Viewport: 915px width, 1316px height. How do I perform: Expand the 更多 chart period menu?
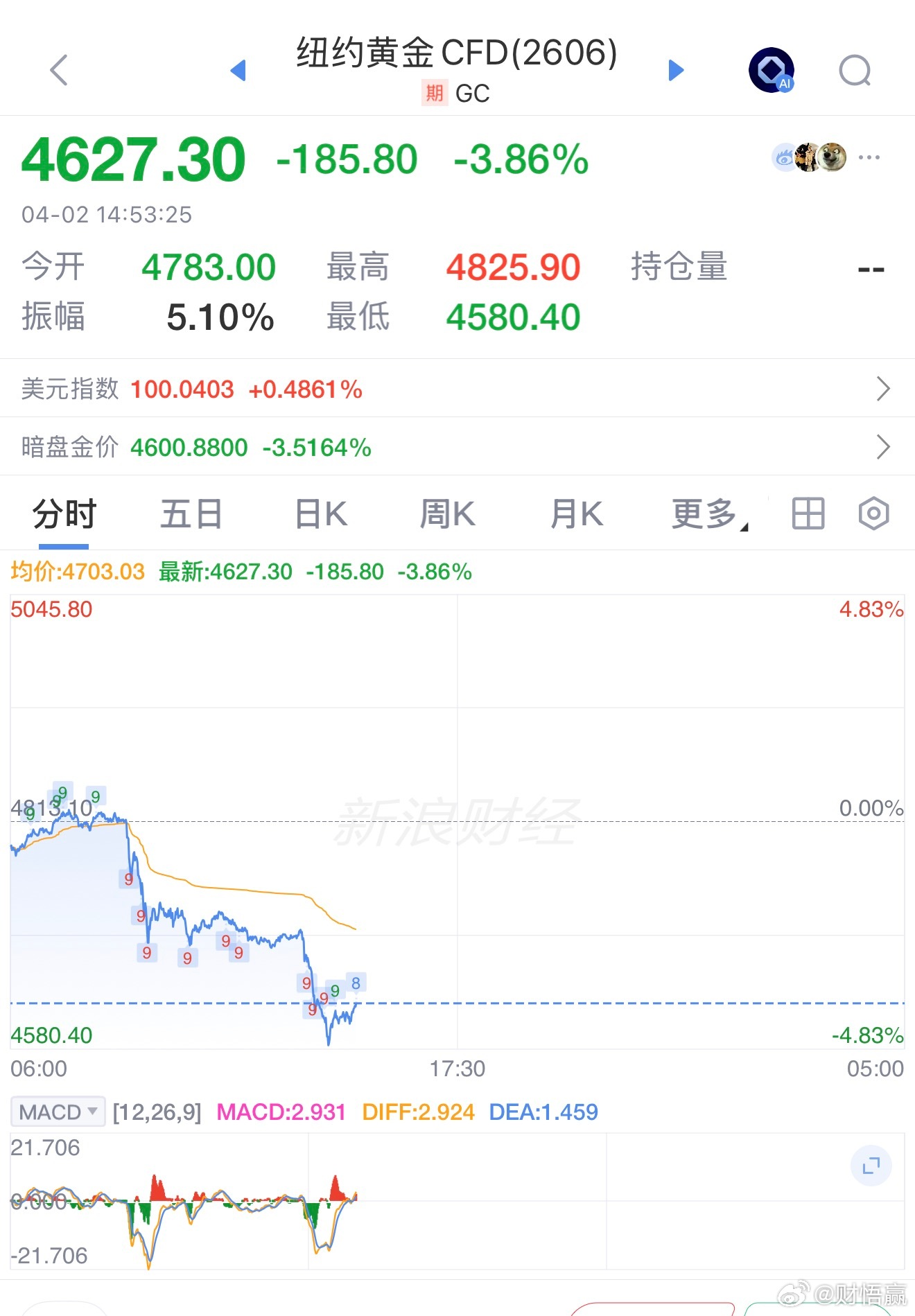(x=704, y=513)
